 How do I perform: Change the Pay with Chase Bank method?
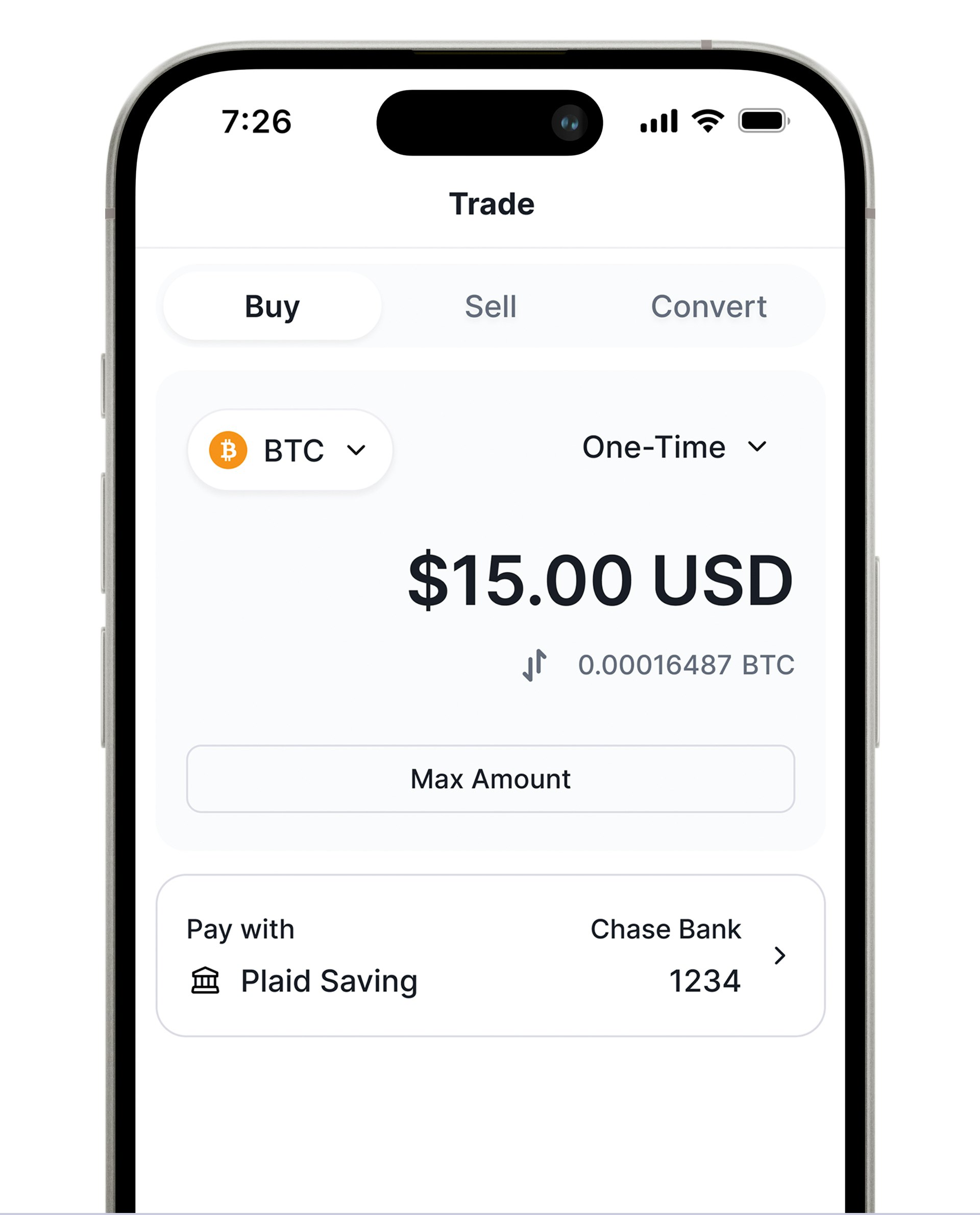490,955
